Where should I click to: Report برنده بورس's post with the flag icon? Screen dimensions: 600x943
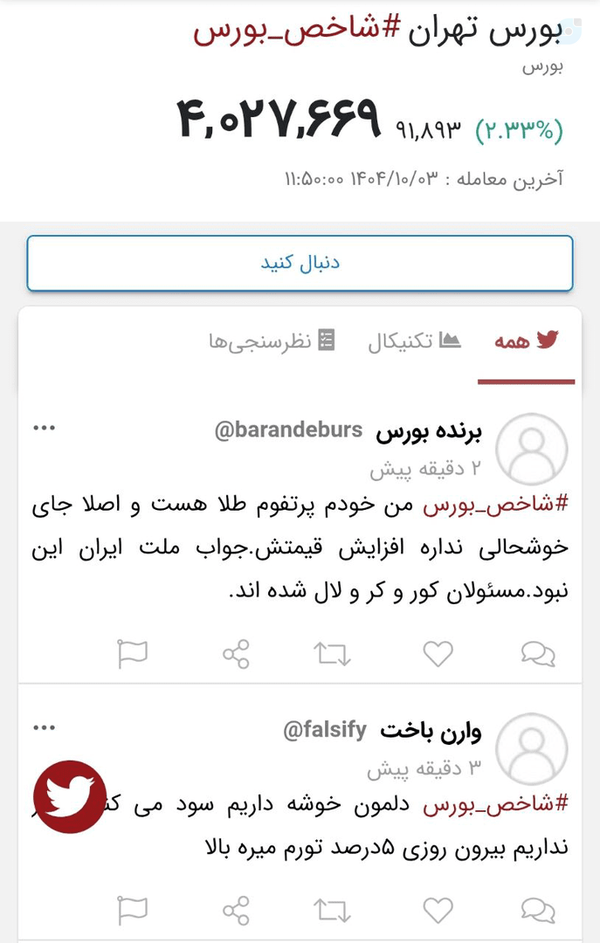coord(132,654)
